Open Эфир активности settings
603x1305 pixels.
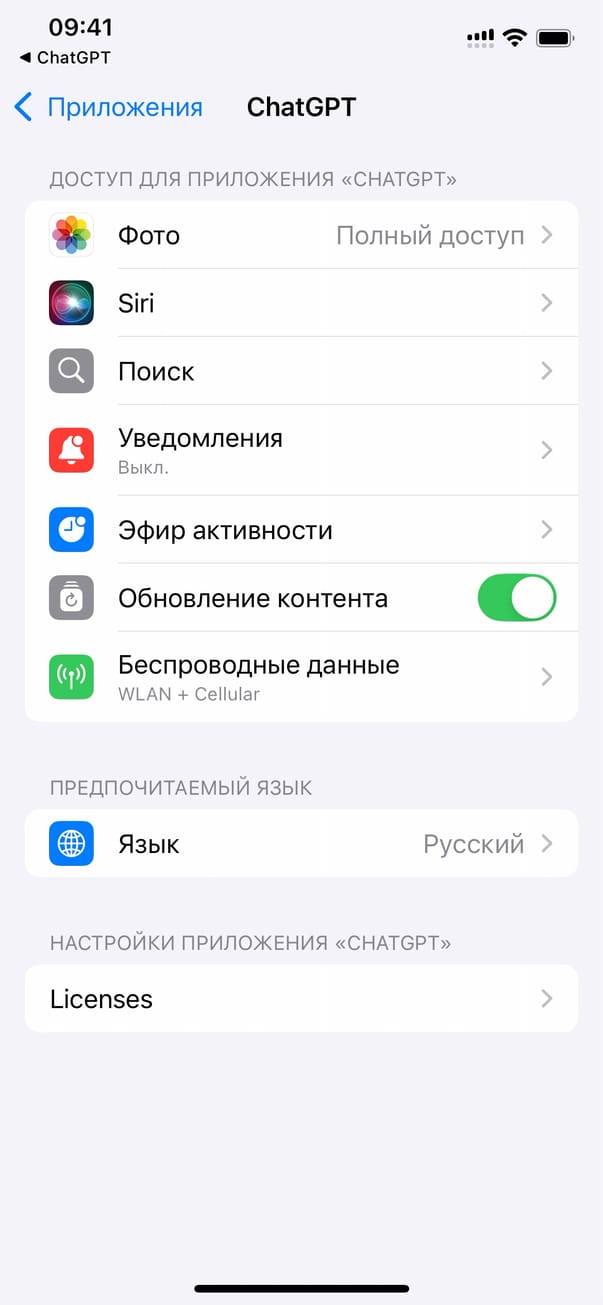[x=300, y=530]
